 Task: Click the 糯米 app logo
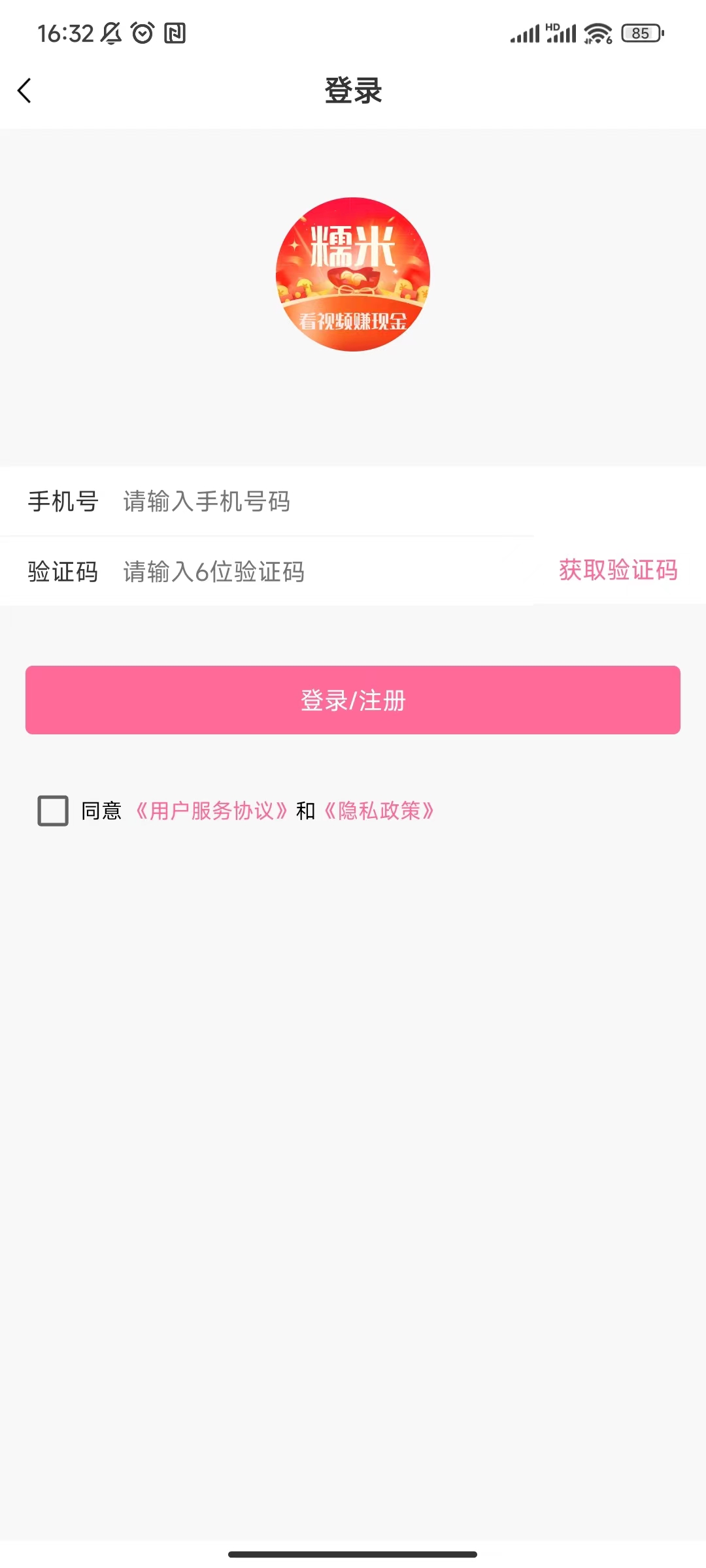(x=352, y=274)
